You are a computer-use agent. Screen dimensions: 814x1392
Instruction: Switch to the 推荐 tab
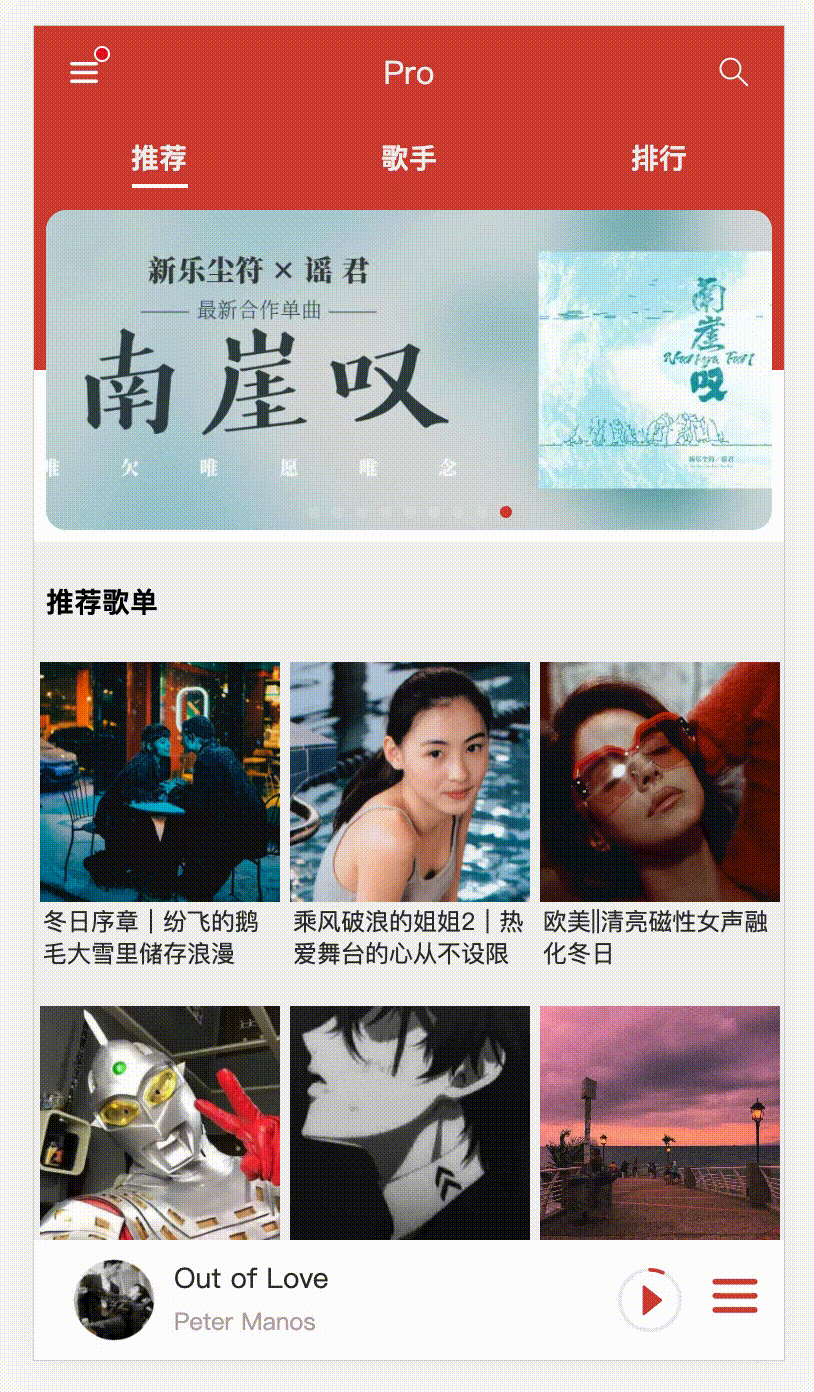(159, 158)
